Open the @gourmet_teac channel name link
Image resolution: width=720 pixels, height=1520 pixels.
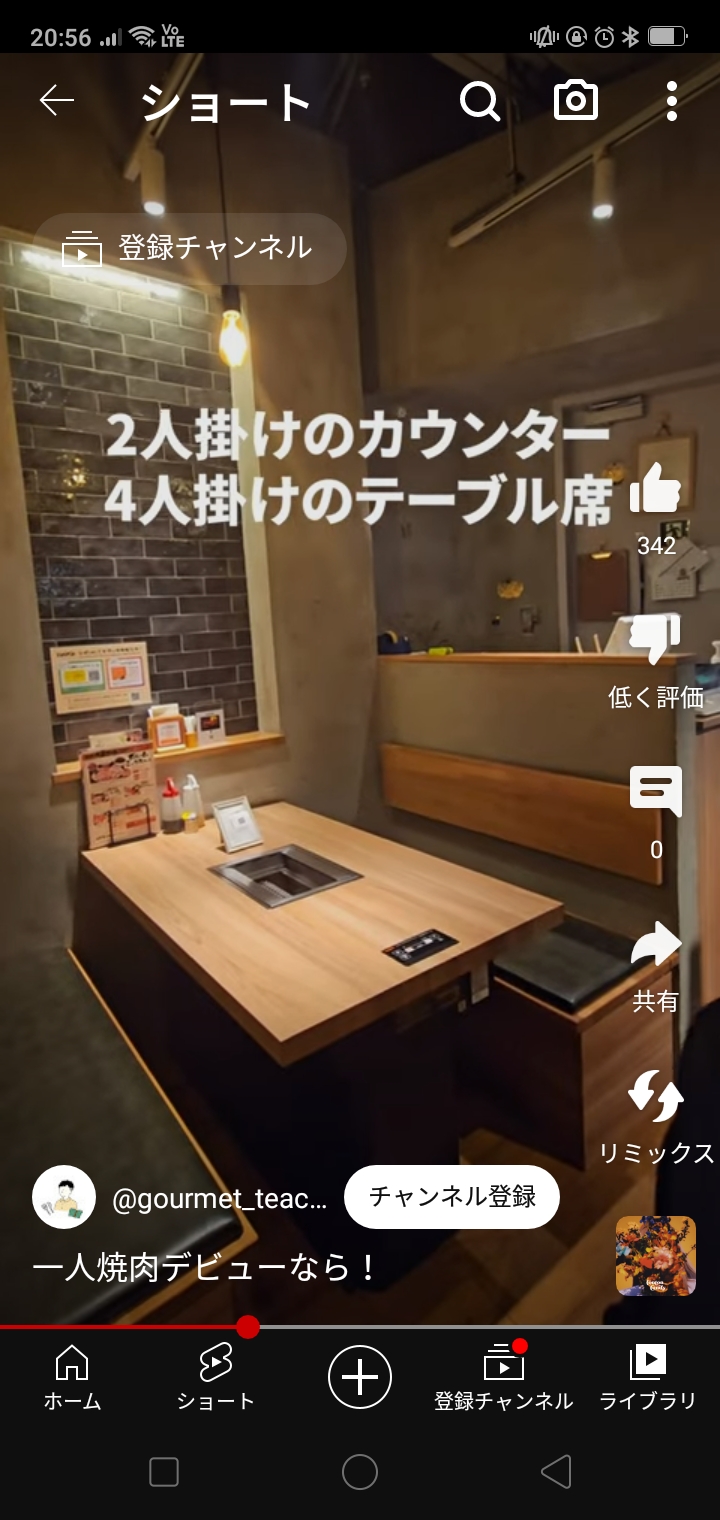(219, 1198)
